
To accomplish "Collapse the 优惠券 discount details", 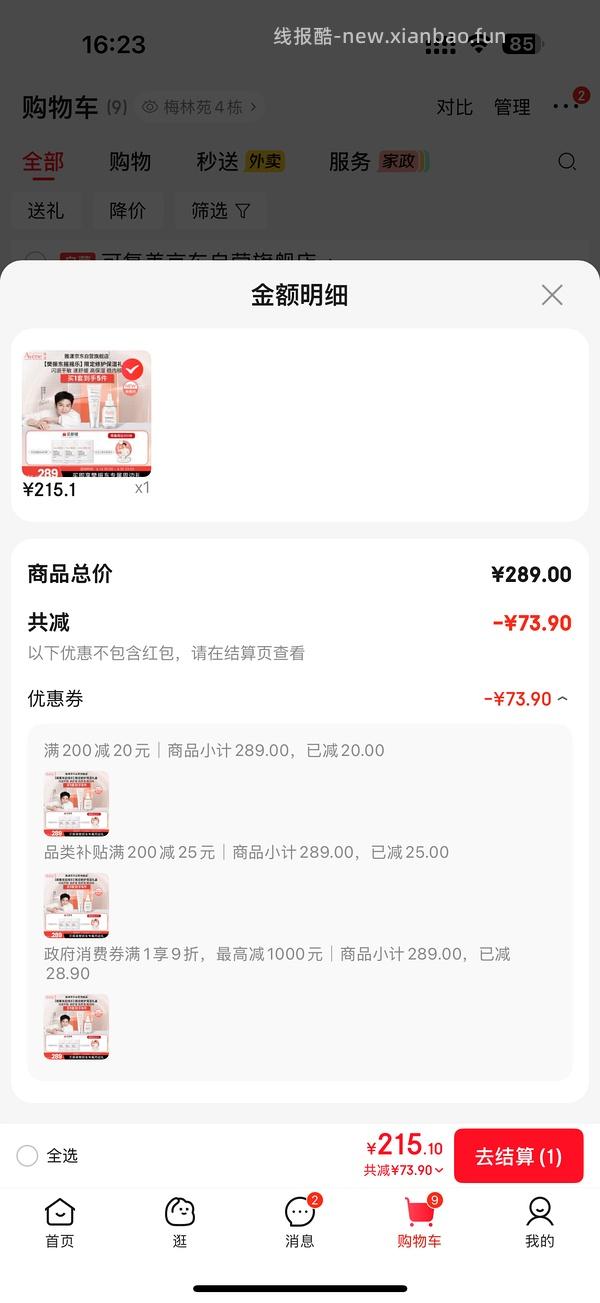I will point(562,699).
